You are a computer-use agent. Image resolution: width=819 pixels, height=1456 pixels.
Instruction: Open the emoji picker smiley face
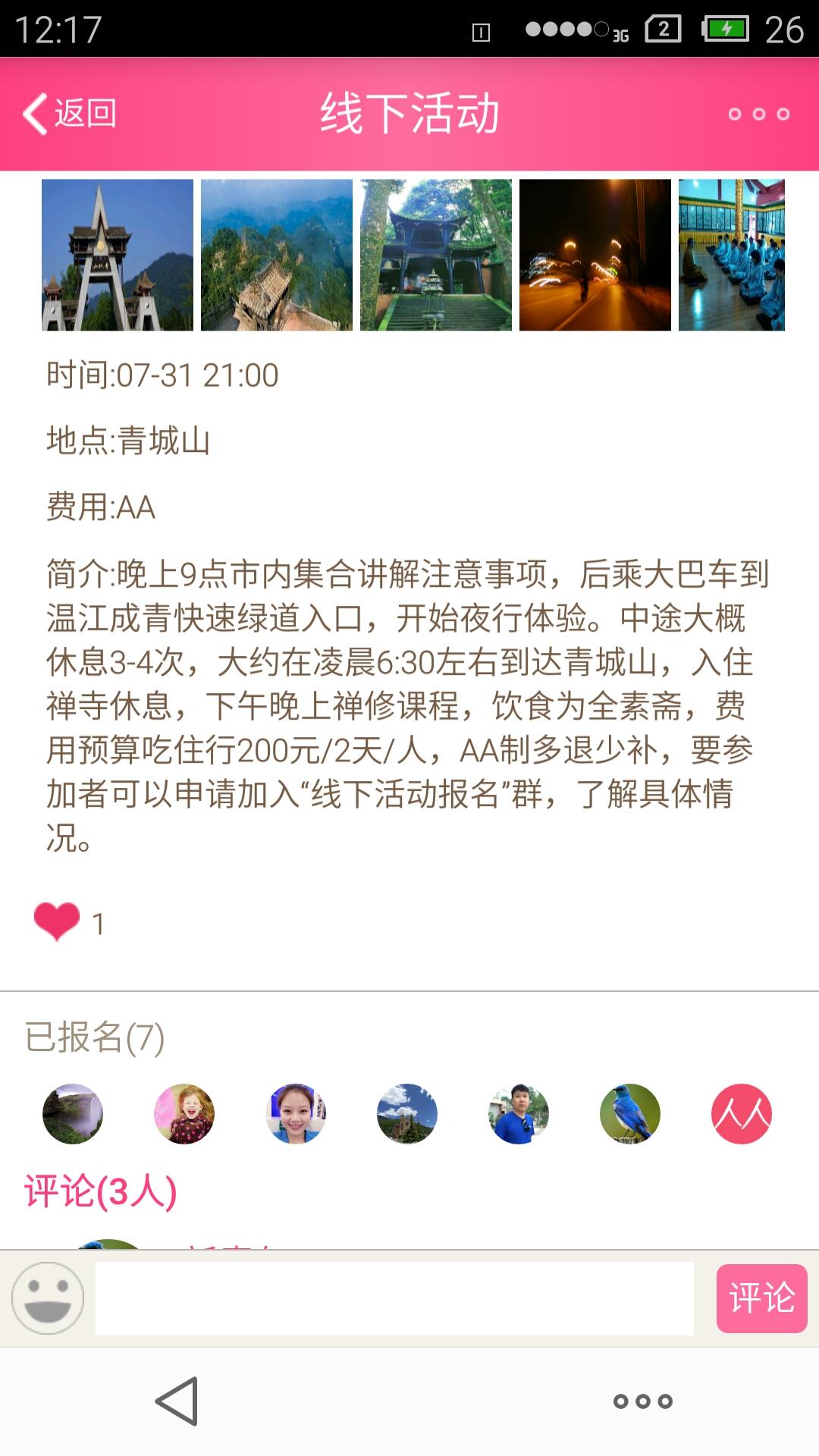pos(48,1298)
